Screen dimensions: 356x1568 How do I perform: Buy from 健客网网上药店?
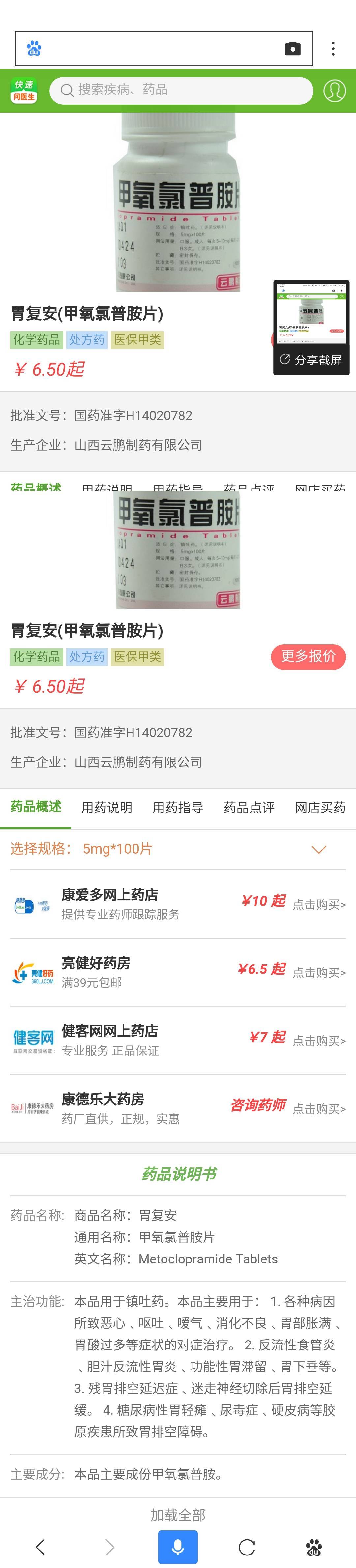click(x=319, y=1041)
